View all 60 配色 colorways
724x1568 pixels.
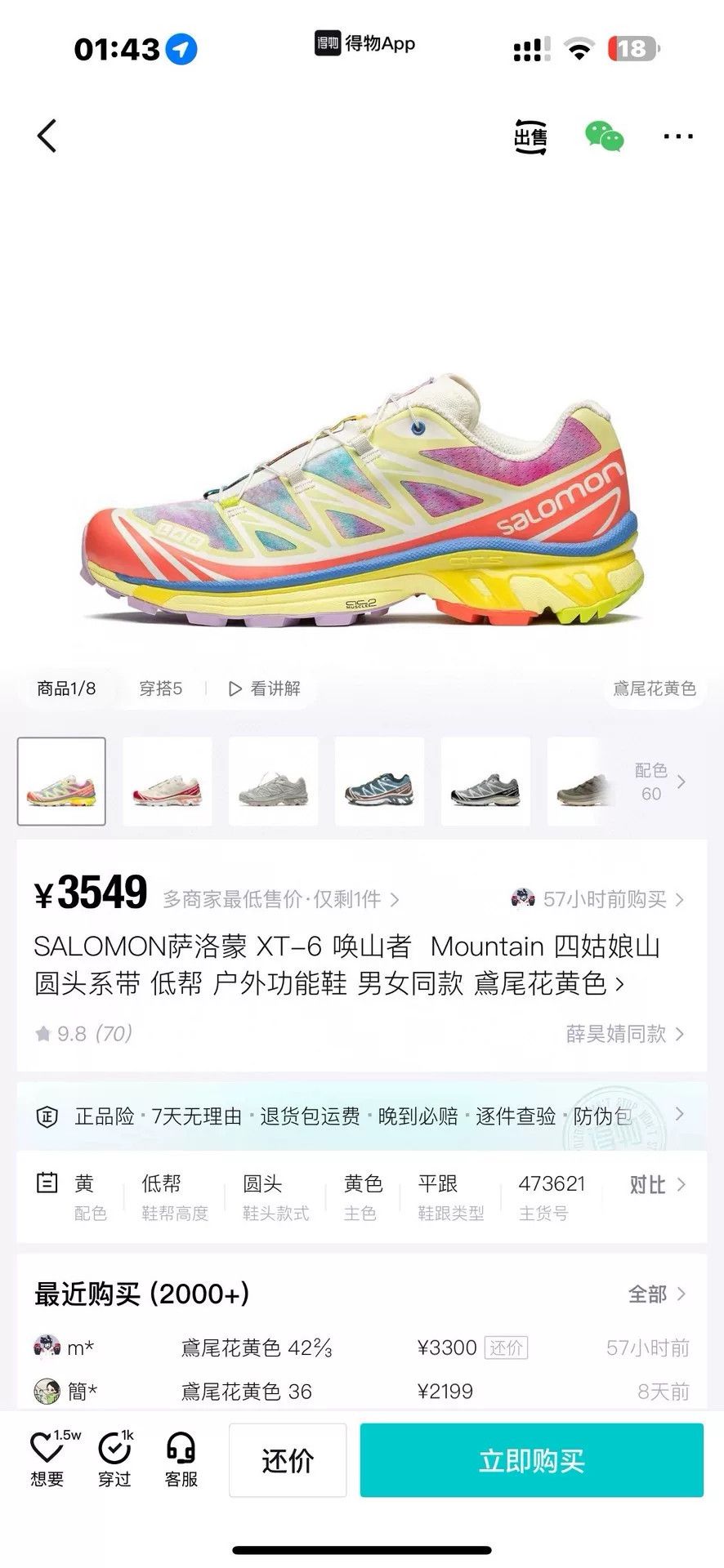coord(660,782)
